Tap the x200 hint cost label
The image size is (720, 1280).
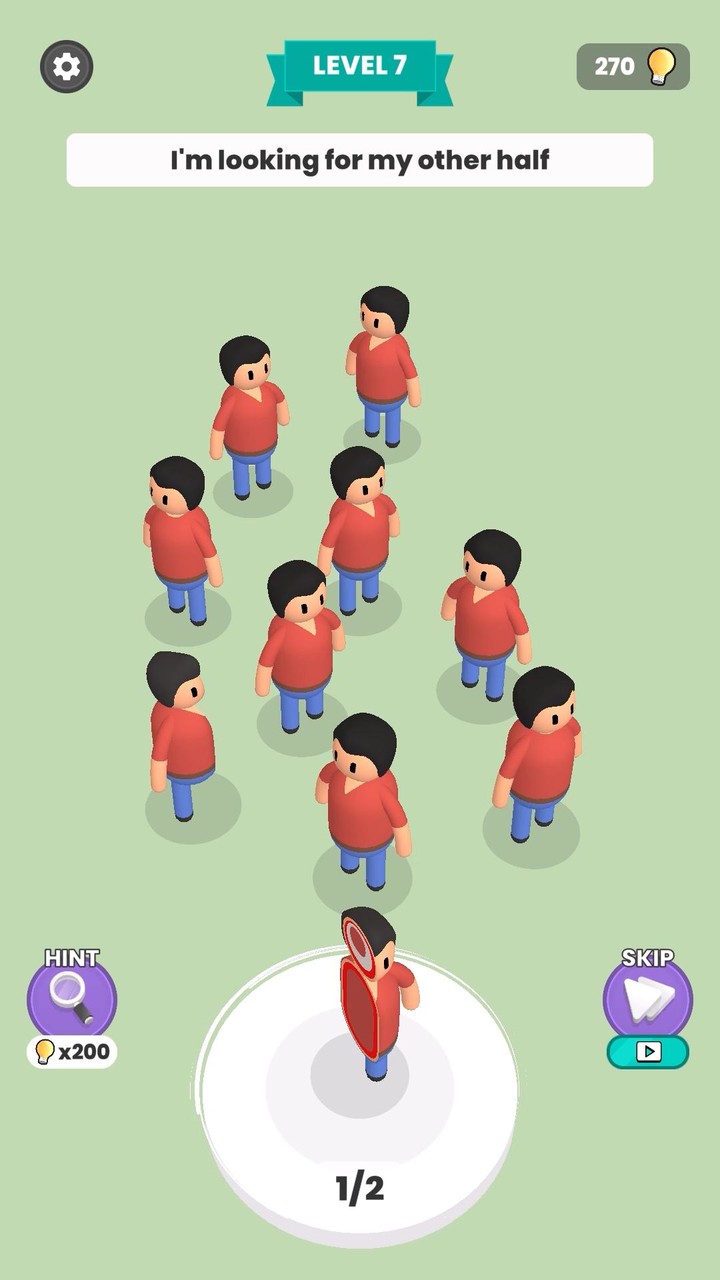[x=72, y=1052]
